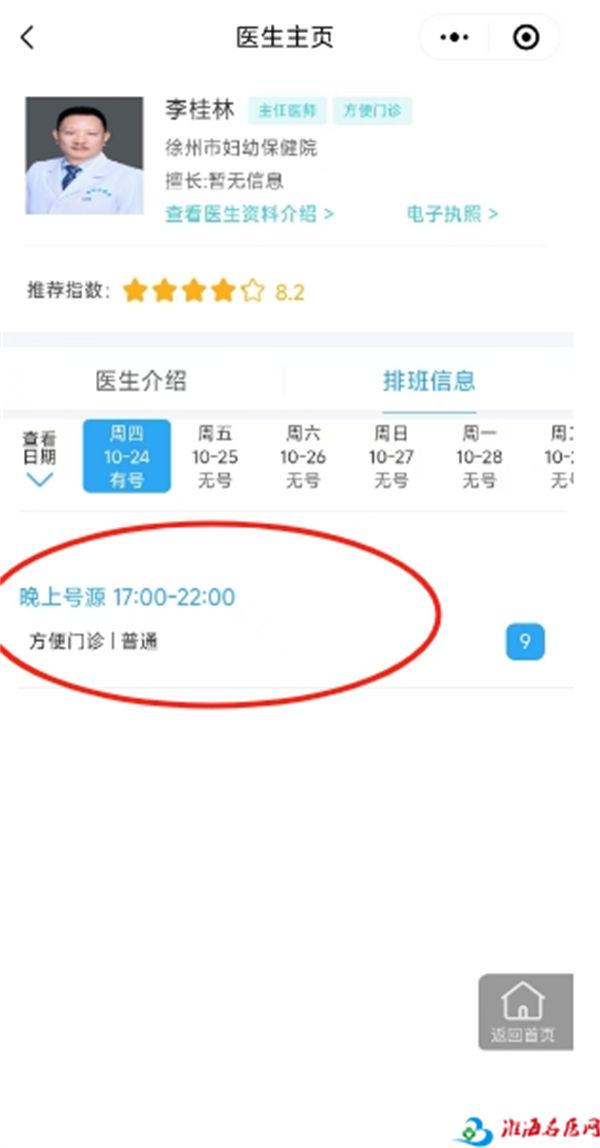Return home with 返回首页 button
The width and height of the screenshot is (600, 1148).
pos(525,1012)
